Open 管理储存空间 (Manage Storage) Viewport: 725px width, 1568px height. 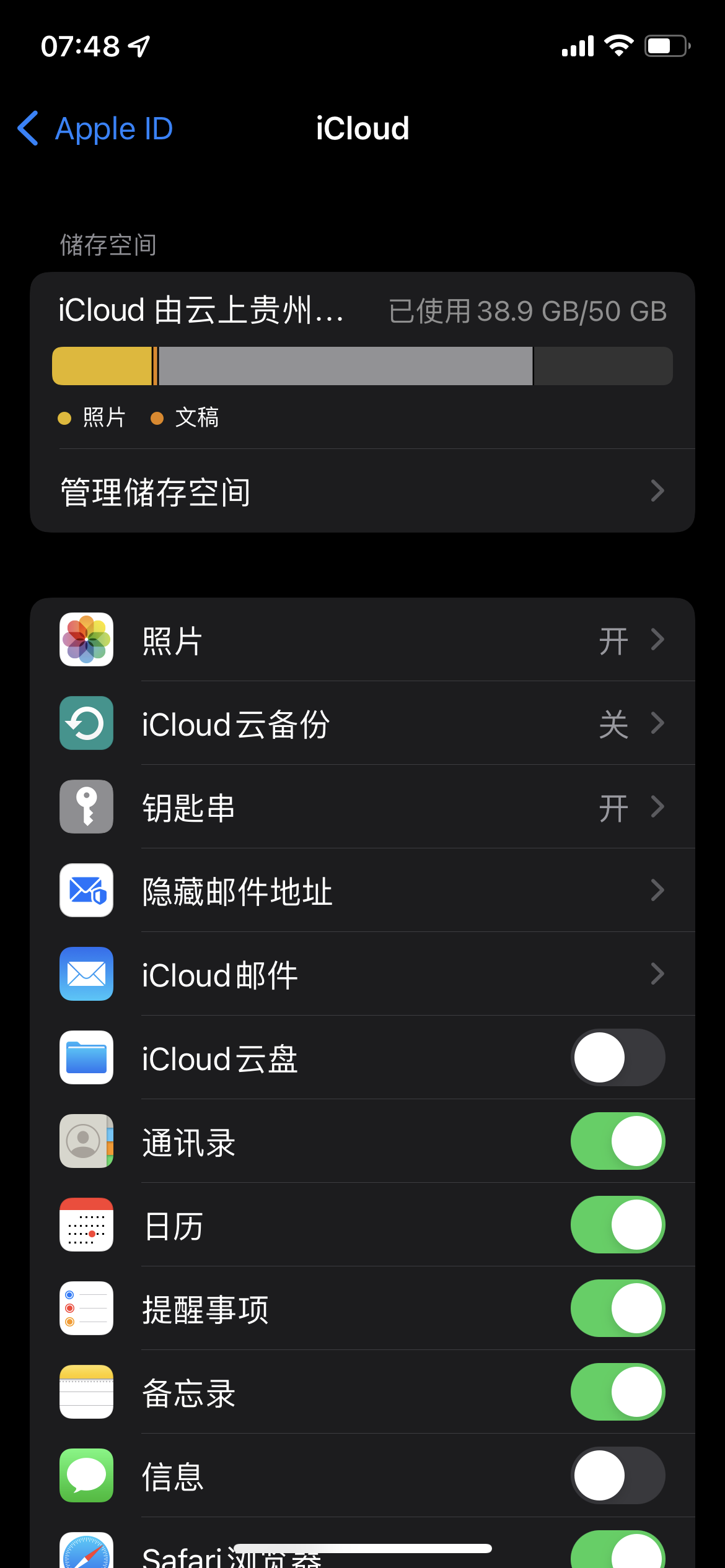(362, 492)
